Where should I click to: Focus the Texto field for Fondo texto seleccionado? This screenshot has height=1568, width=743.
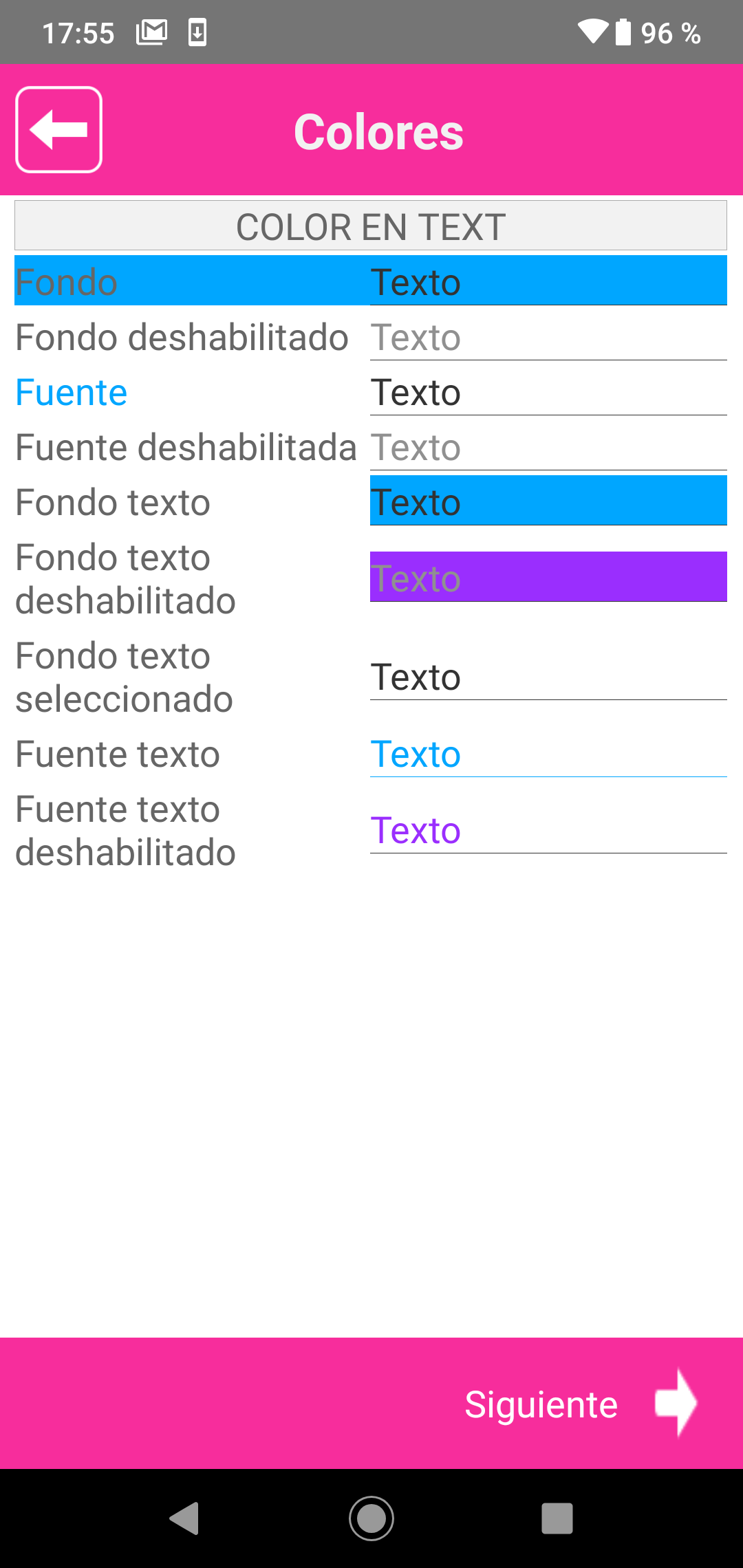click(548, 675)
